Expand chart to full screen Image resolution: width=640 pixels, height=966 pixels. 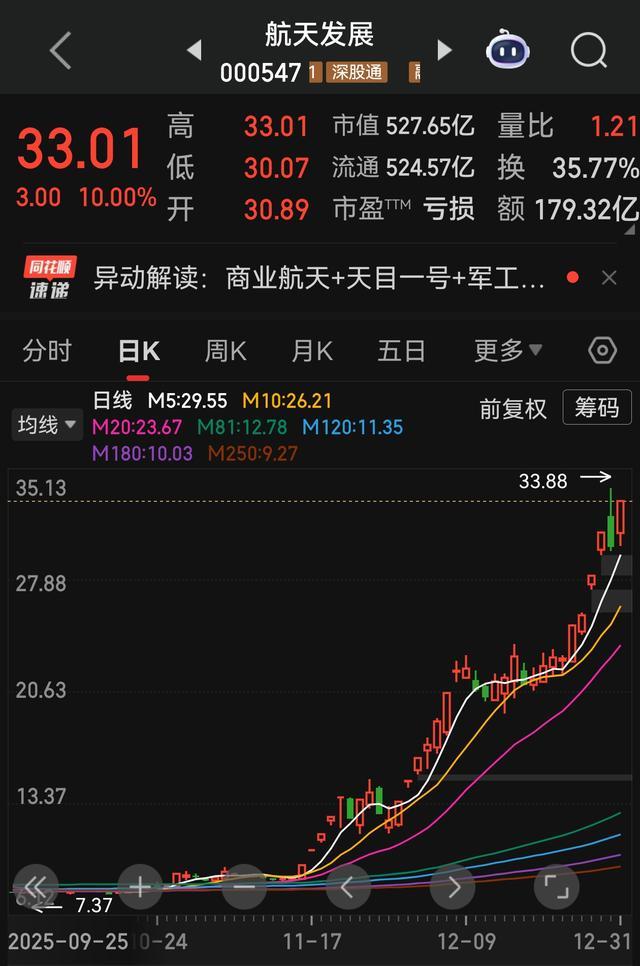click(557, 886)
